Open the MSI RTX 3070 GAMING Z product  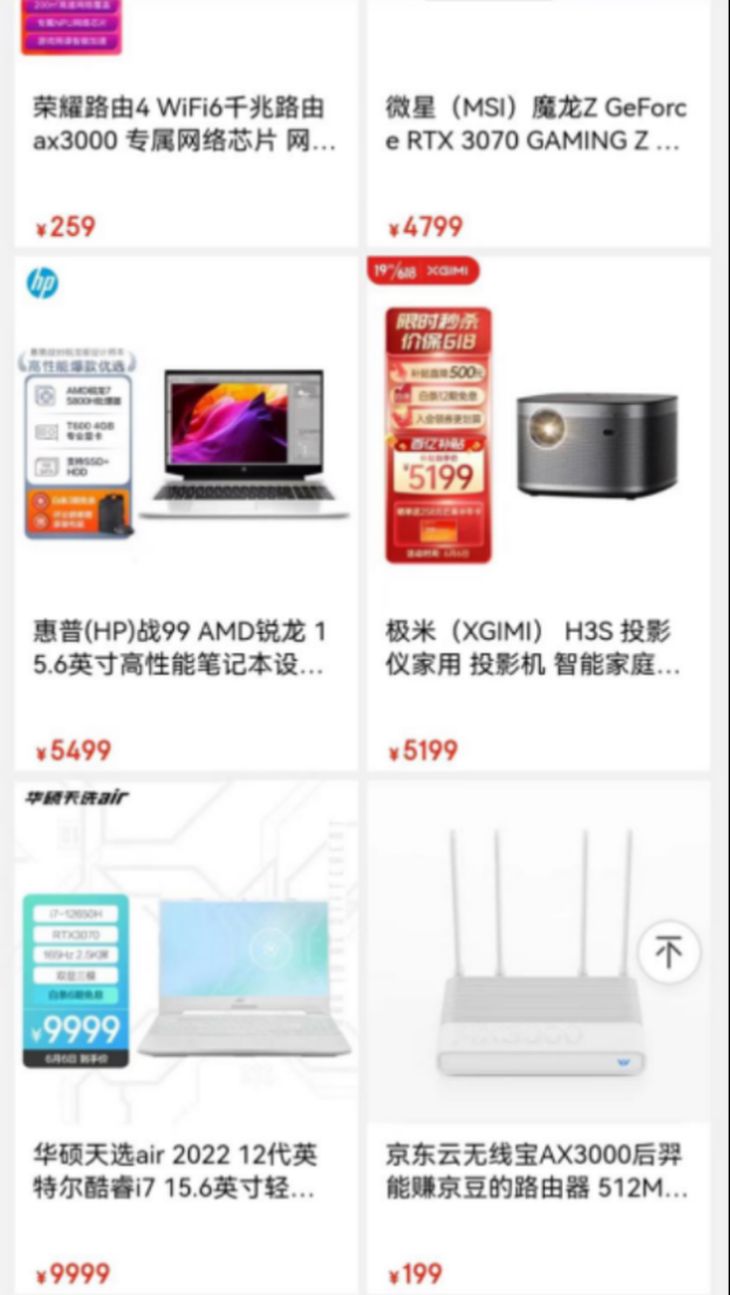pyautogui.click(x=537, y=123)
